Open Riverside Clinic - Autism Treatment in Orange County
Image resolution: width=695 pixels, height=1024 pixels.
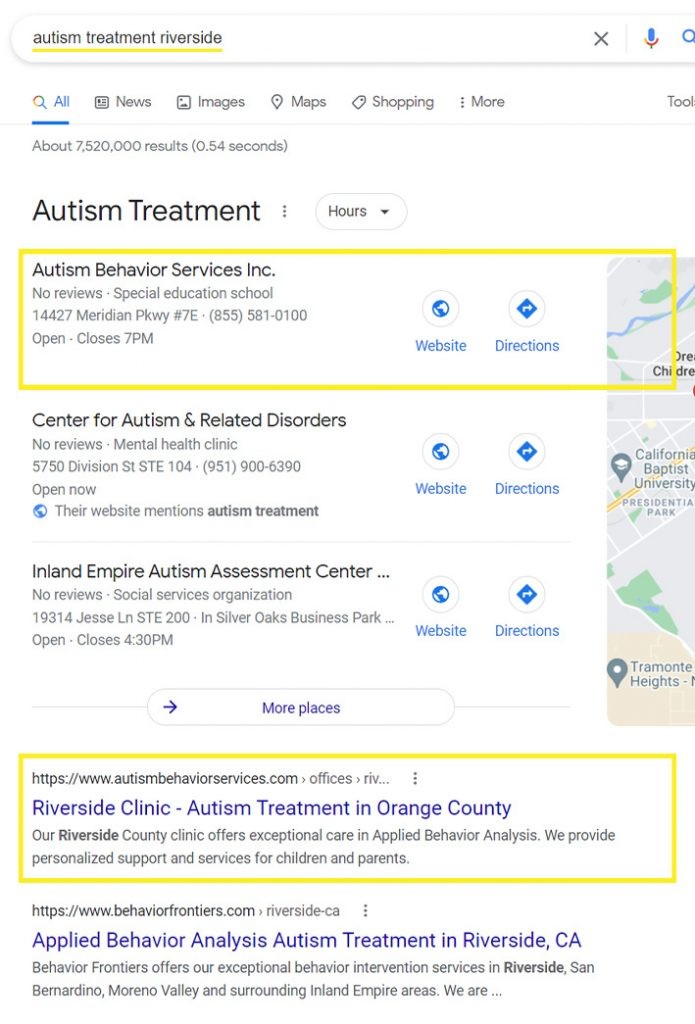coord(271,808)
